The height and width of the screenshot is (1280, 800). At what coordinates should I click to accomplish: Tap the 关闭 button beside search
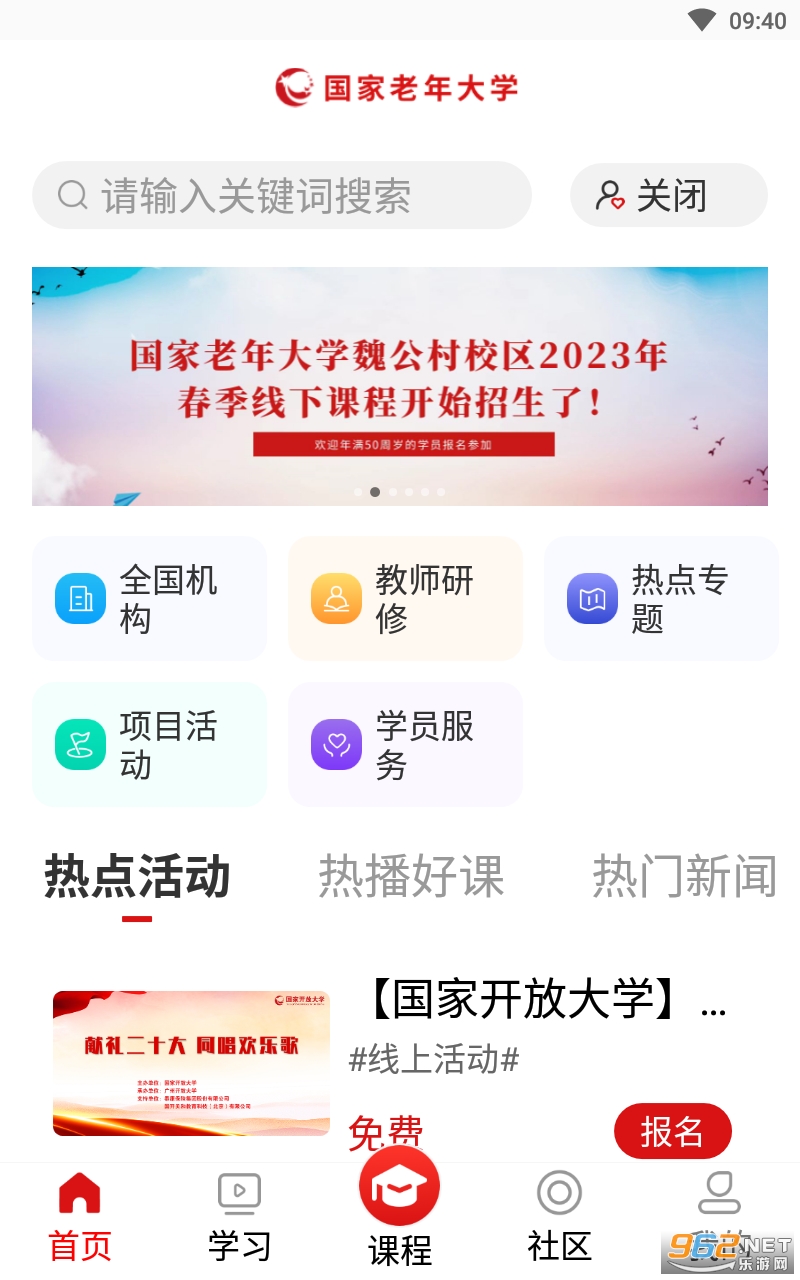pyautogui.click(x=668, y=195)
